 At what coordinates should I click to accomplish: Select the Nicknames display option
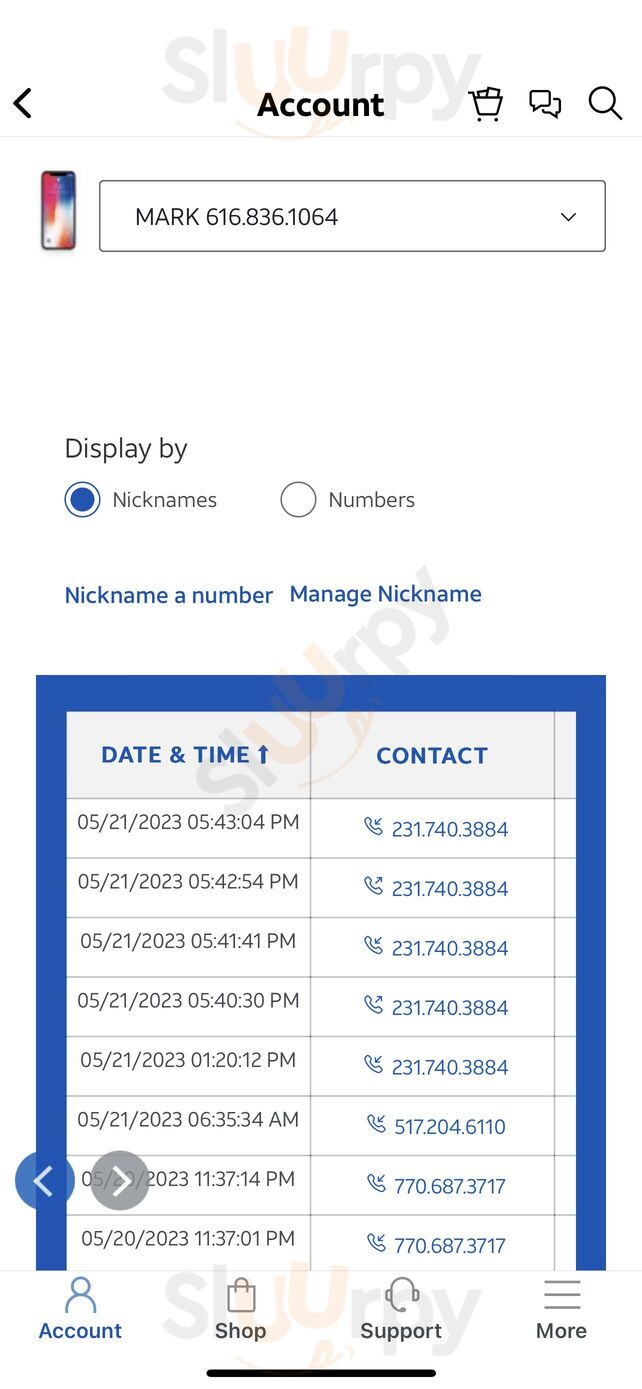tap(82, 500)
